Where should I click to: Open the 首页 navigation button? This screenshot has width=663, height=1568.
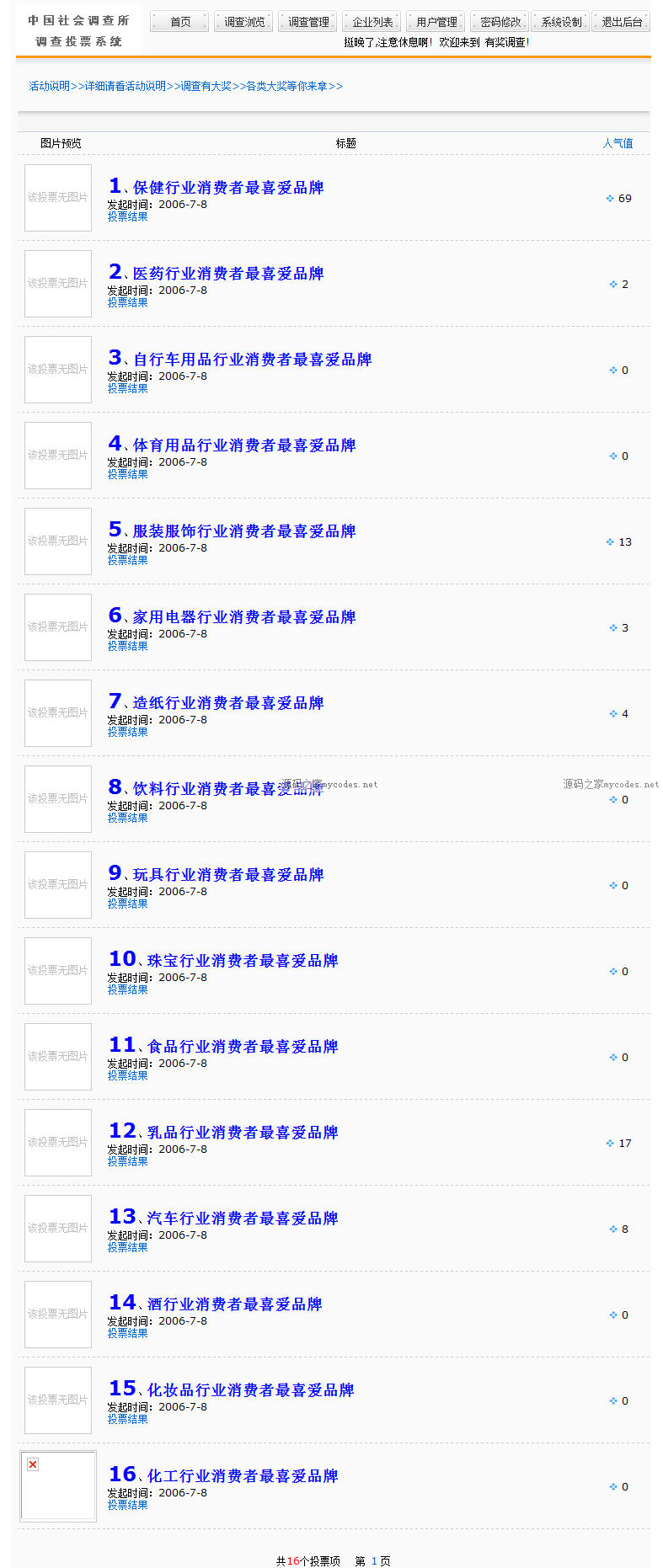pyautogui.click(x=179, y=22)
